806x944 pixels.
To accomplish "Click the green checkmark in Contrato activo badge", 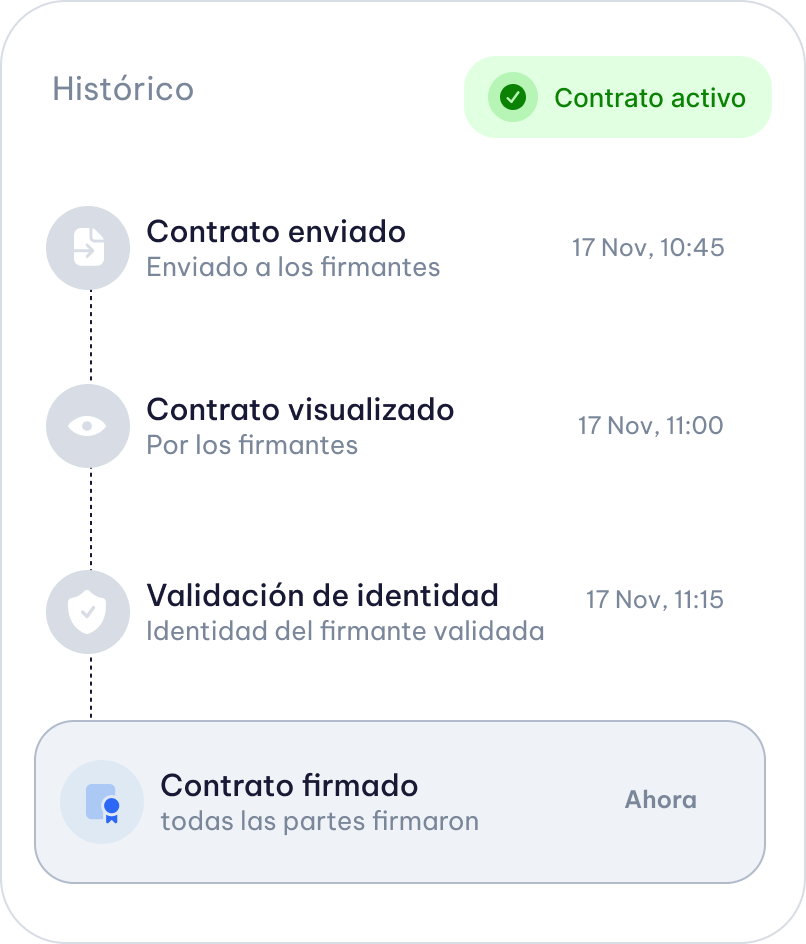I will [x=511, y=98].
